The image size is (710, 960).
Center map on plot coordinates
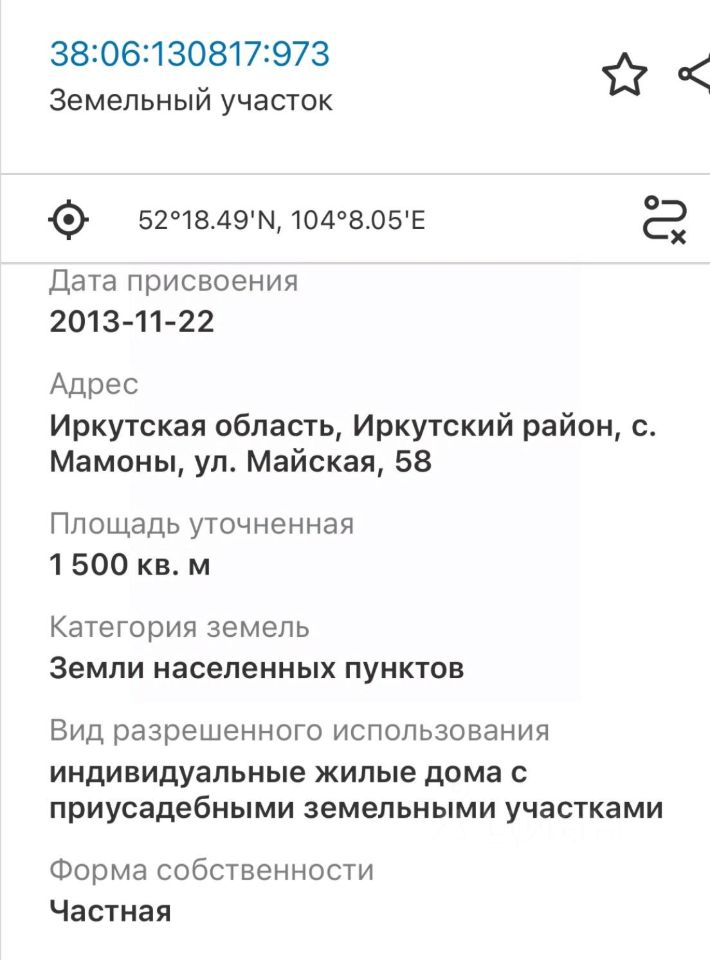click(x=69, y=219)
